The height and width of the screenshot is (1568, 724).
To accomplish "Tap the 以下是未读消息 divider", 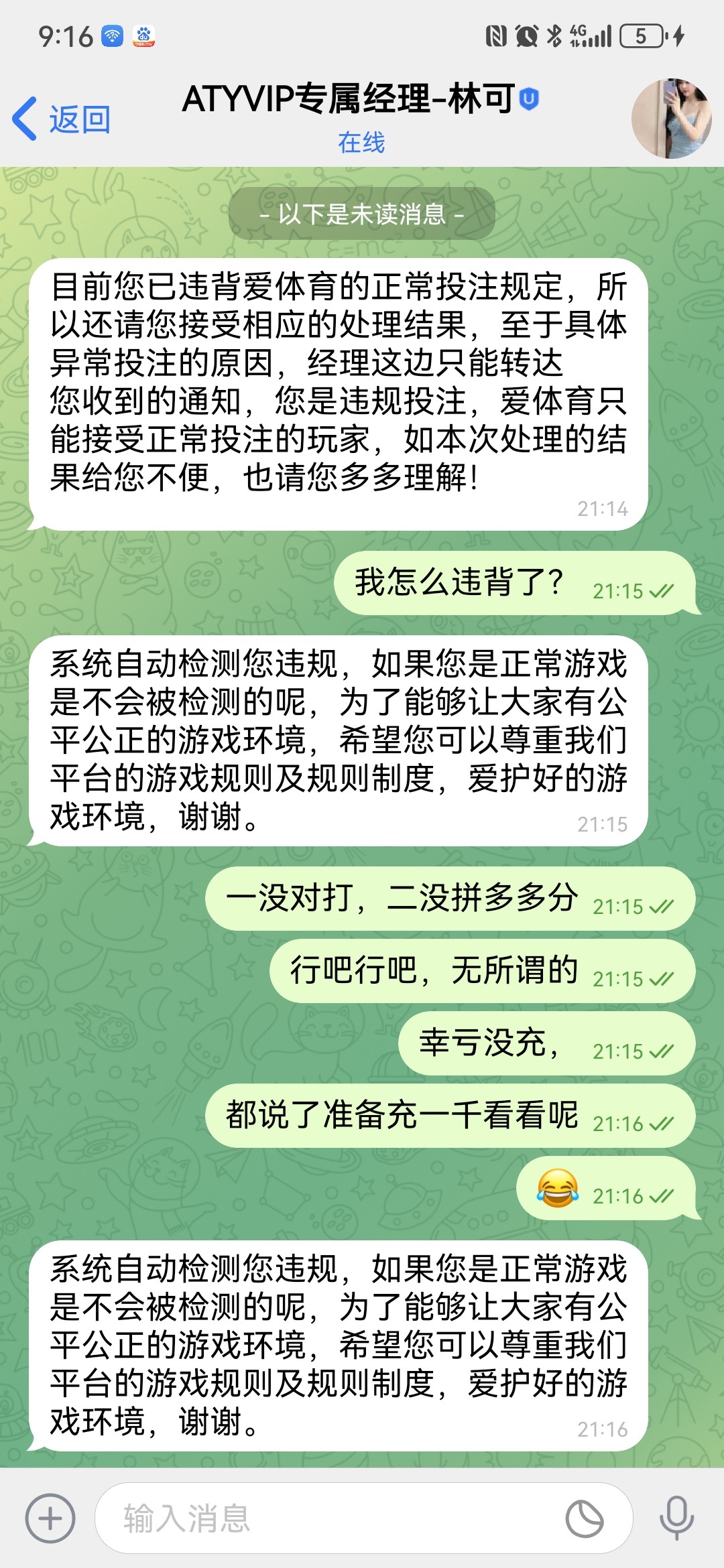I will 362,214.
